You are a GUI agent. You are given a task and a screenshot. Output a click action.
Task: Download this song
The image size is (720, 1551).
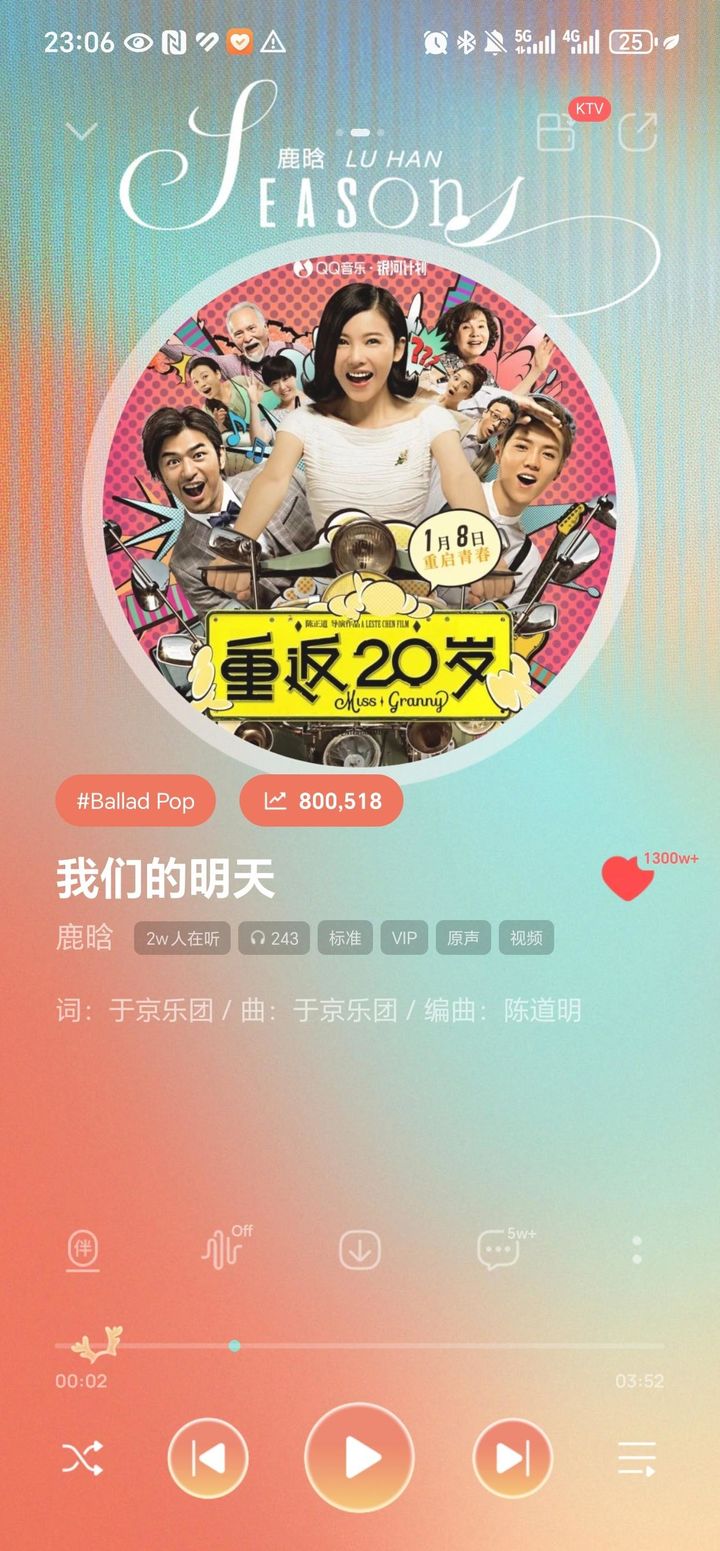click(x=360, y=1250)
